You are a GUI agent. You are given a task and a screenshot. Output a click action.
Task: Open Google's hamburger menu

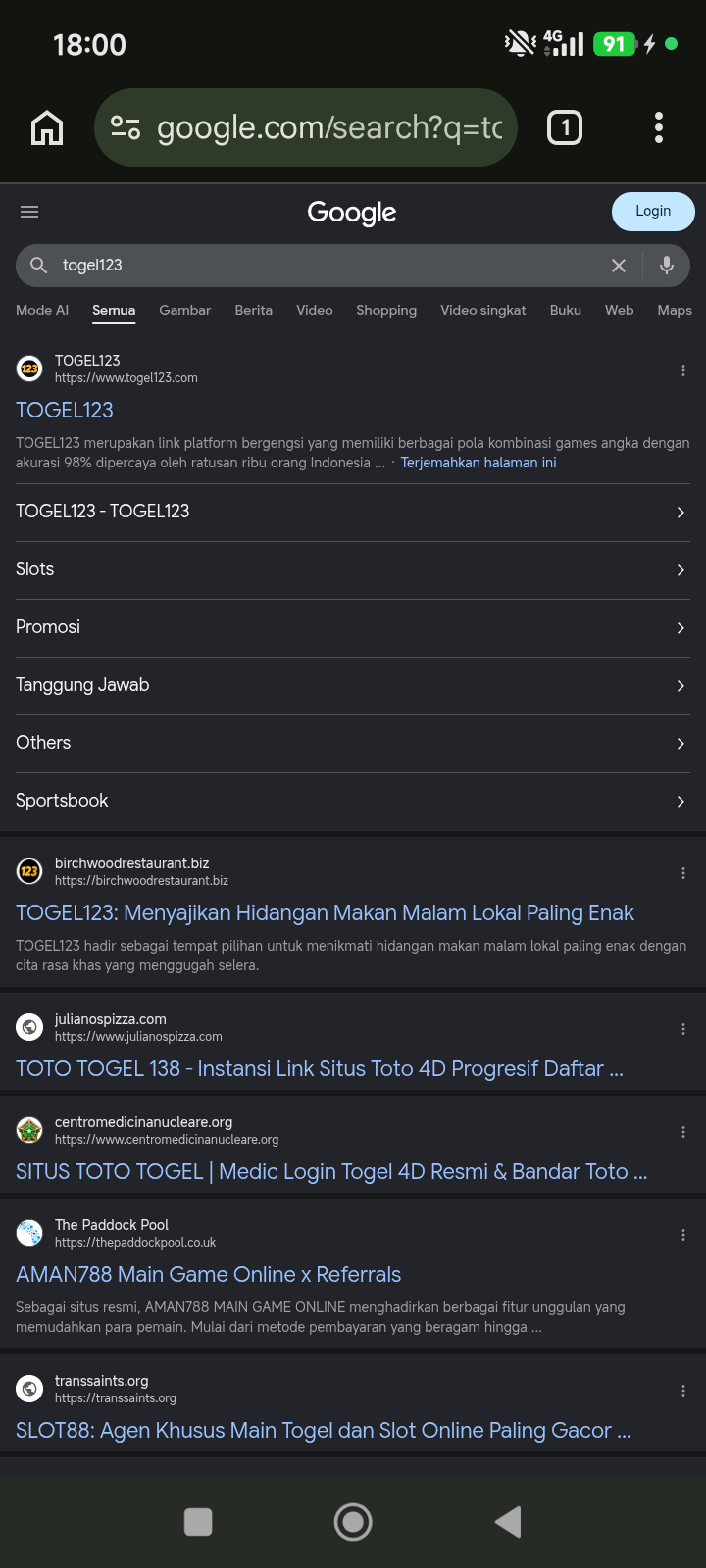[29, 212]
